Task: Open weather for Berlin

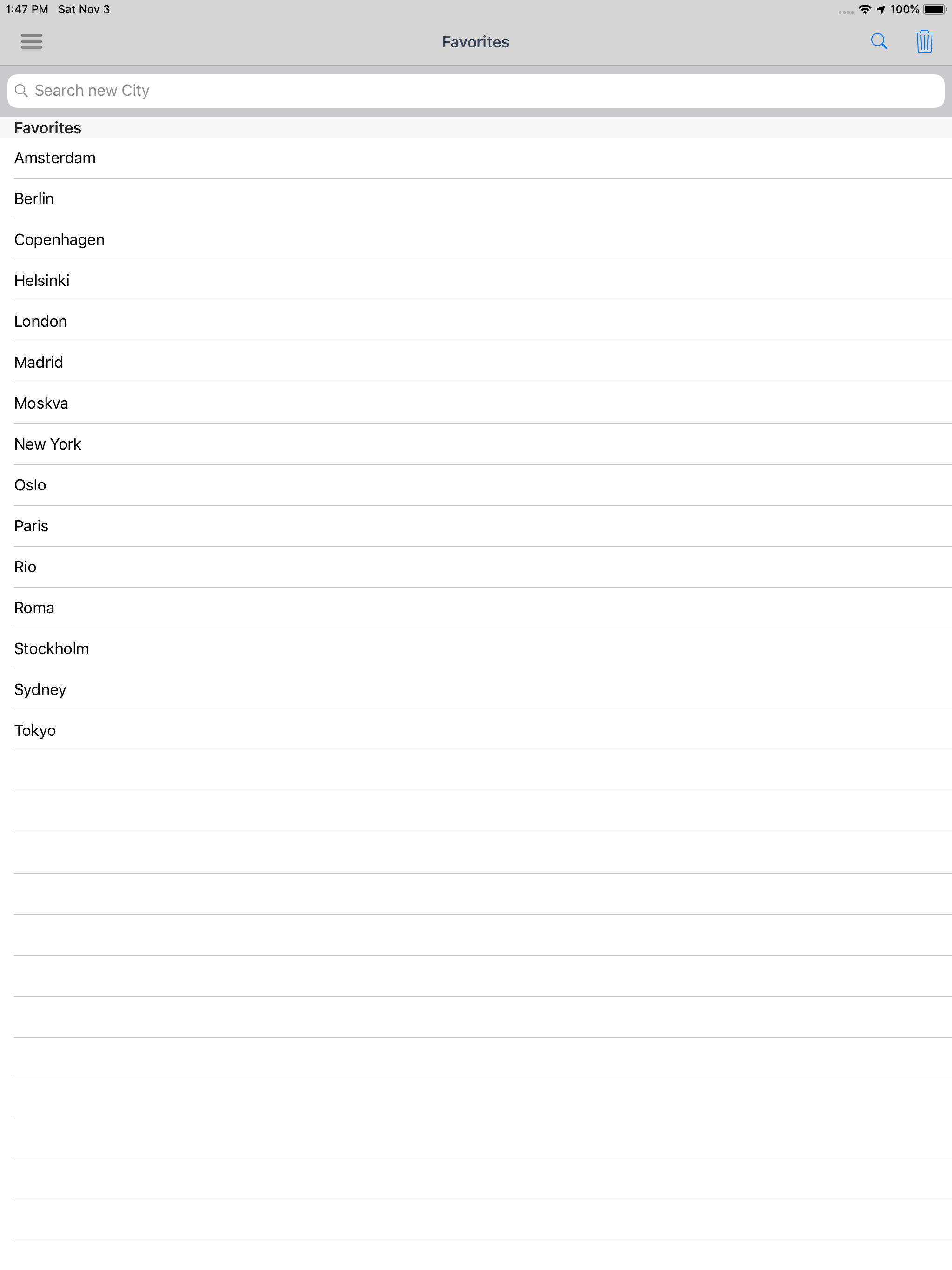Action: click(34, 198)
